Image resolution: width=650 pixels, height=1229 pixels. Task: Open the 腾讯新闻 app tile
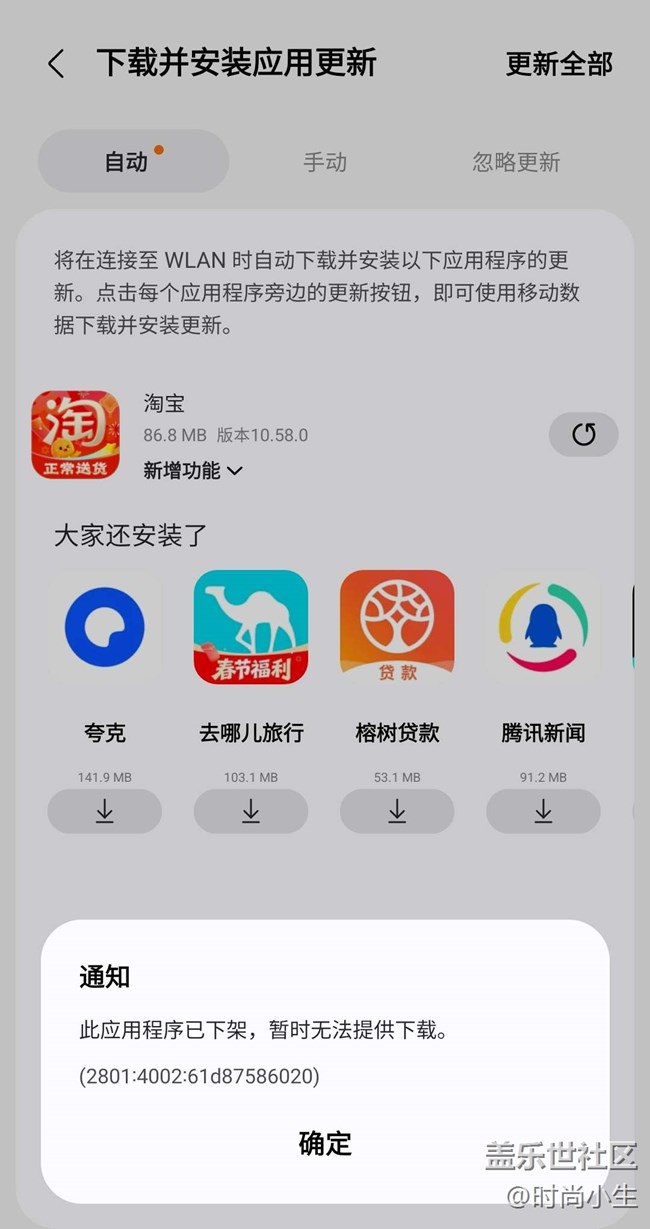543,627
